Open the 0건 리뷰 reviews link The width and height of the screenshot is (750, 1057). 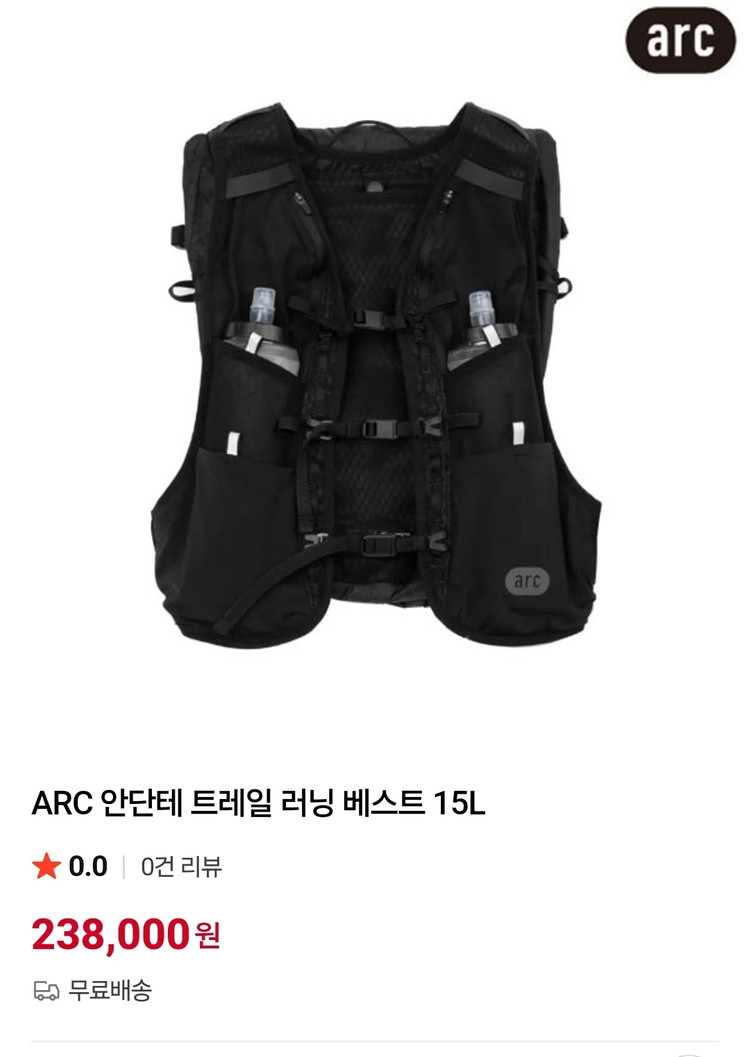pos(181,866)
